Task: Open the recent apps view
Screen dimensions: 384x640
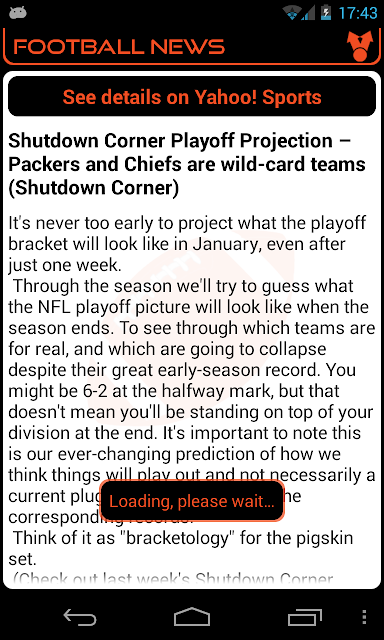Action: tap(304, 617)
